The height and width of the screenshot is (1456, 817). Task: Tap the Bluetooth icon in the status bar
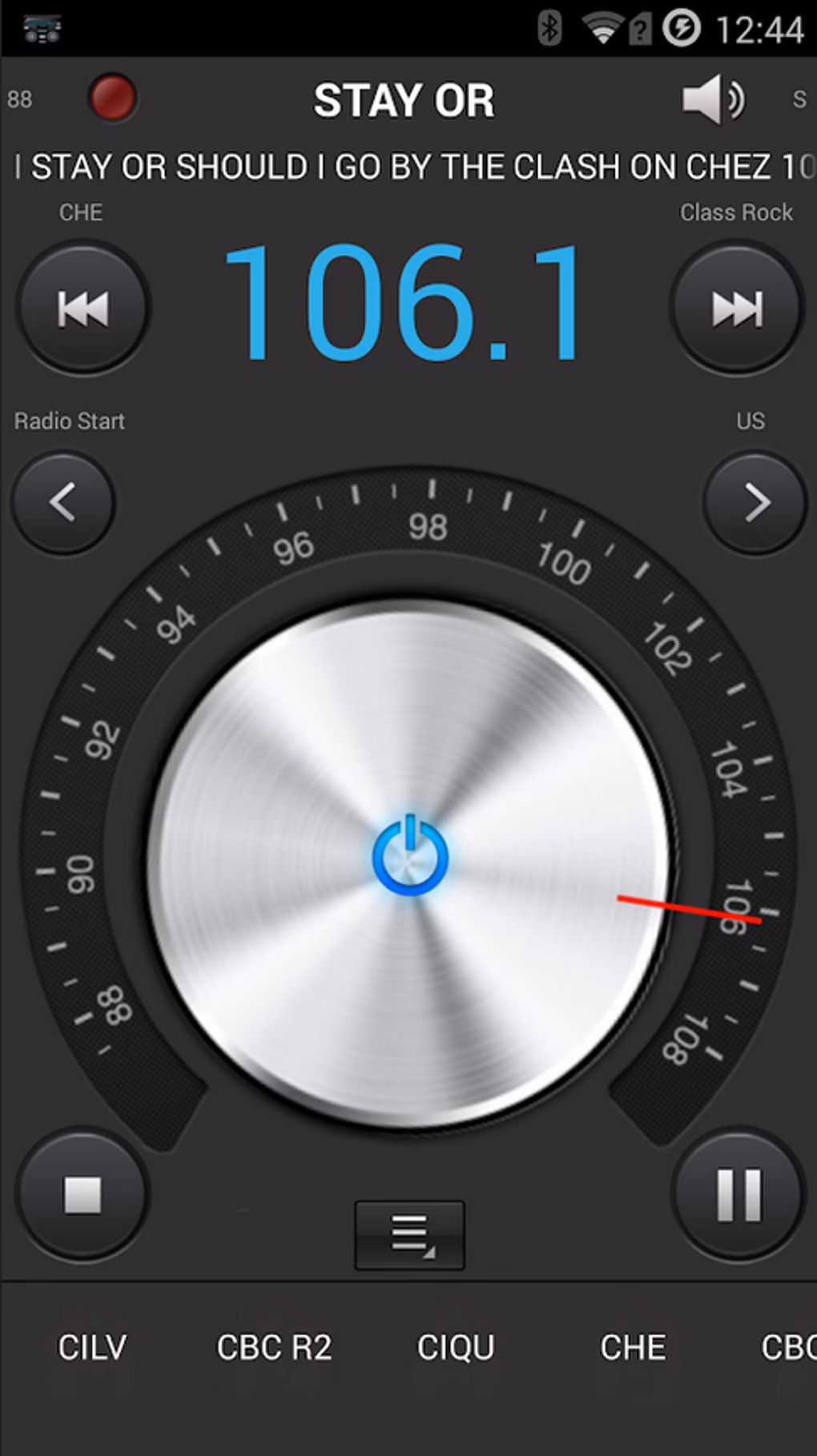point(549,26)
